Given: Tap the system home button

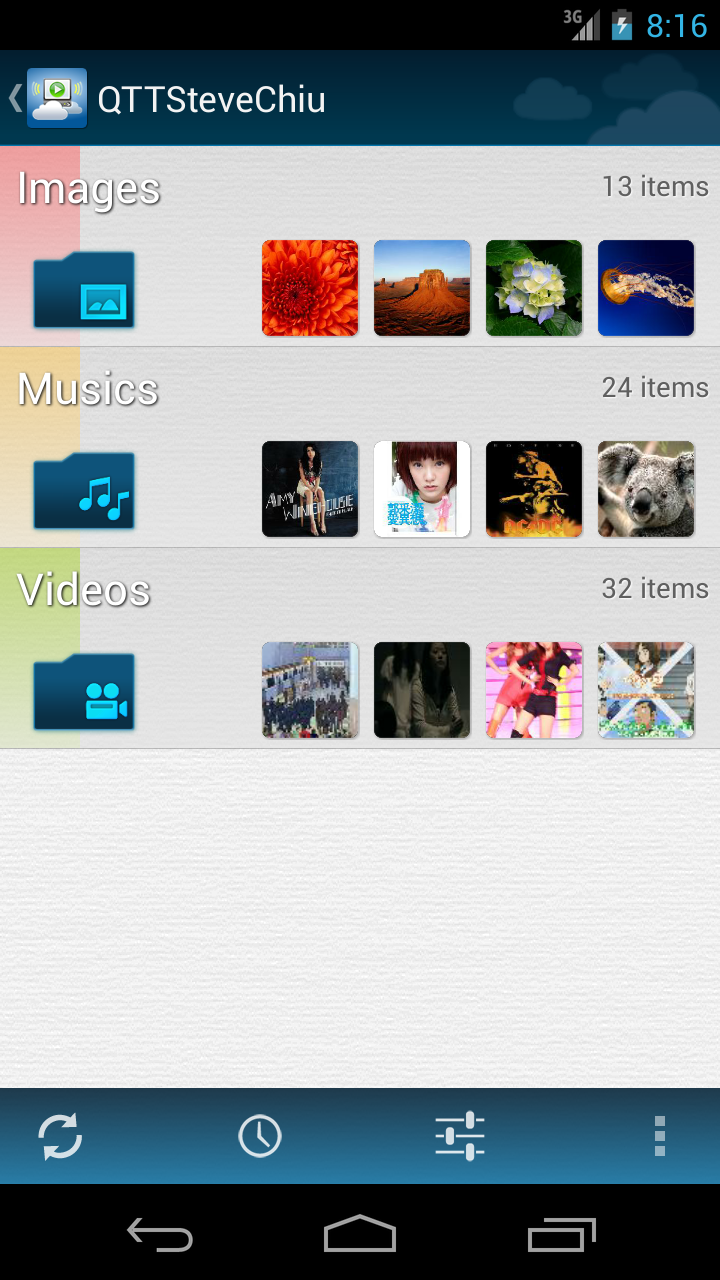Looking at the screenshot, I should point(360,1234).
